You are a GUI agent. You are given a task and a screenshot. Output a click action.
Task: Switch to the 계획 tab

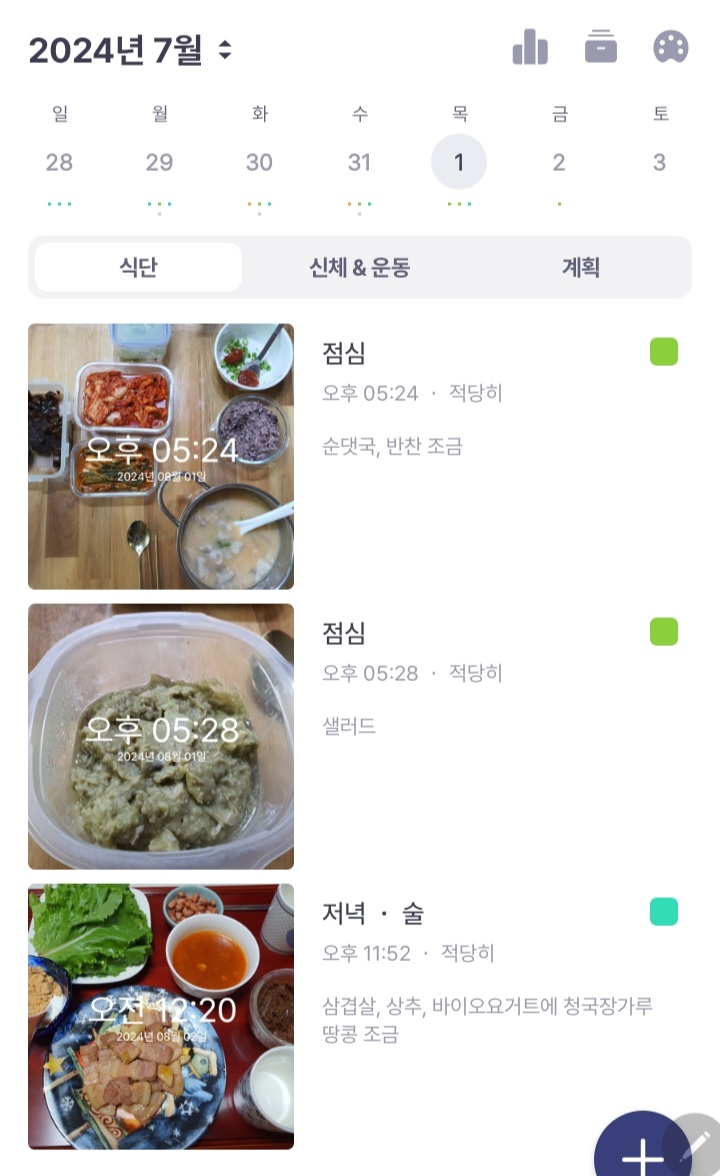click(x=580, y=267)
